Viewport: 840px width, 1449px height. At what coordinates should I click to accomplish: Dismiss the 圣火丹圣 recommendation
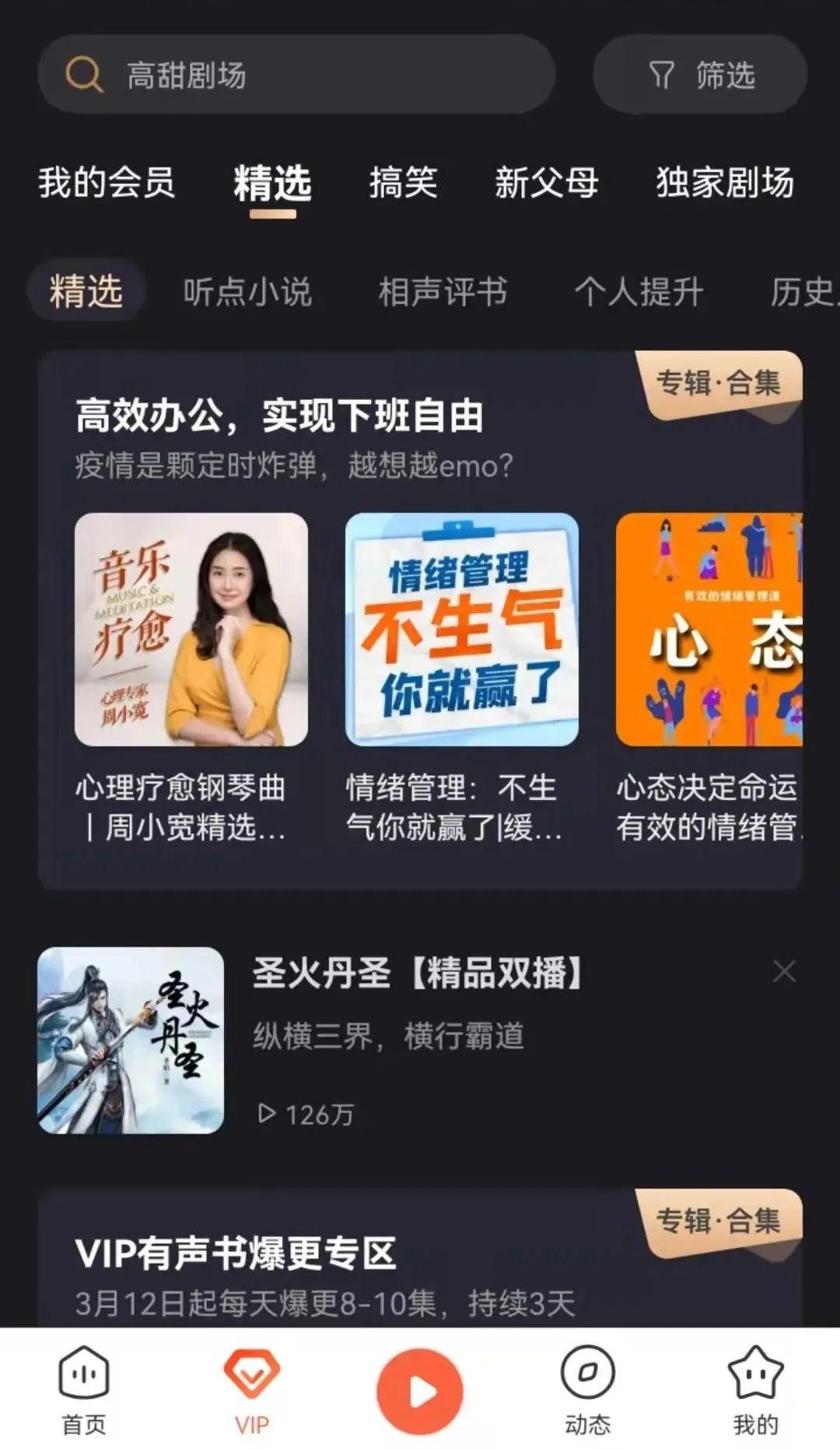click(x=784, y=971)
